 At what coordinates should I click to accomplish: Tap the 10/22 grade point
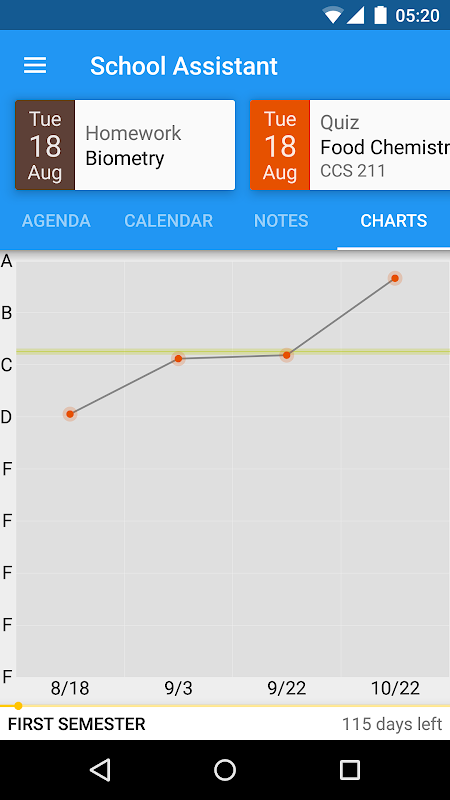394,278
